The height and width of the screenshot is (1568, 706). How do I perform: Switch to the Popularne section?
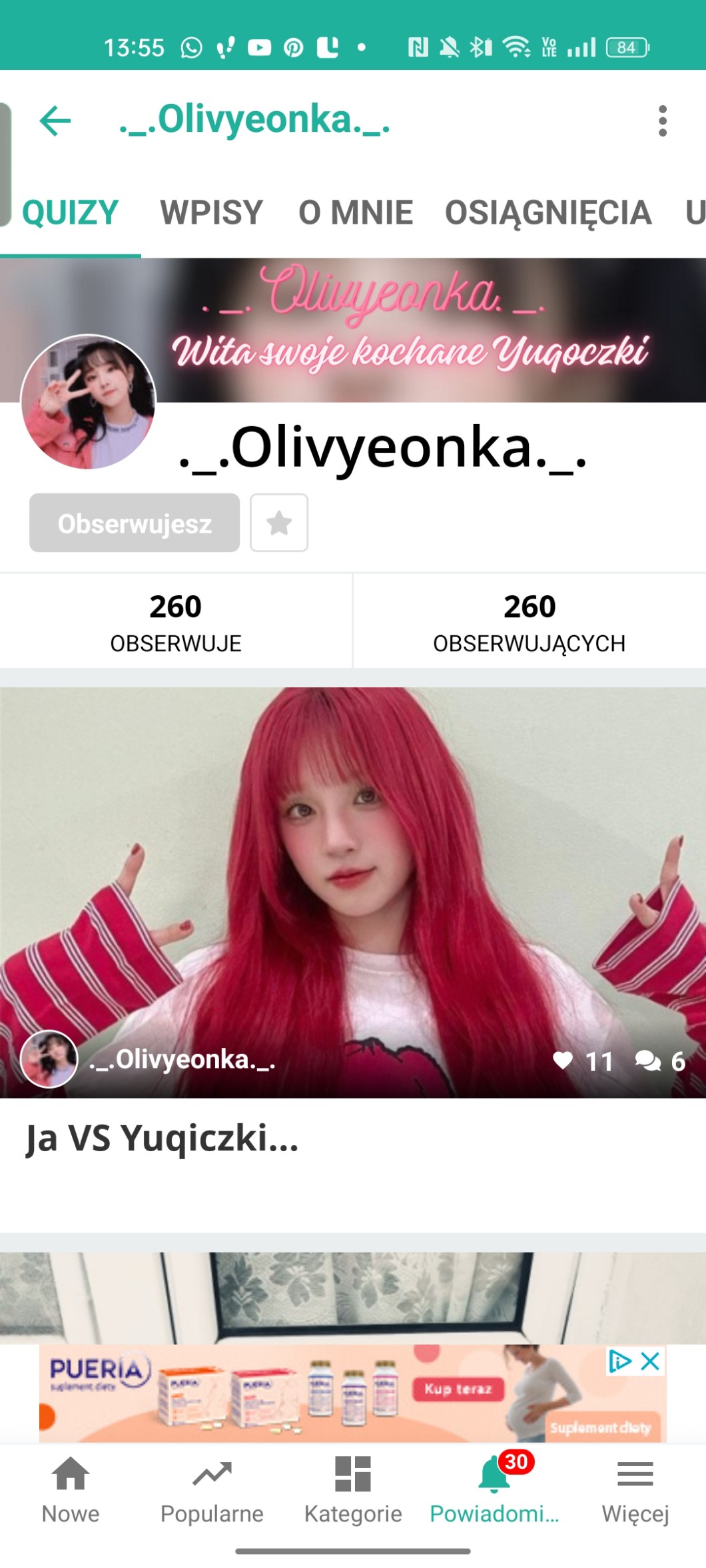[x=212, y=1490]
